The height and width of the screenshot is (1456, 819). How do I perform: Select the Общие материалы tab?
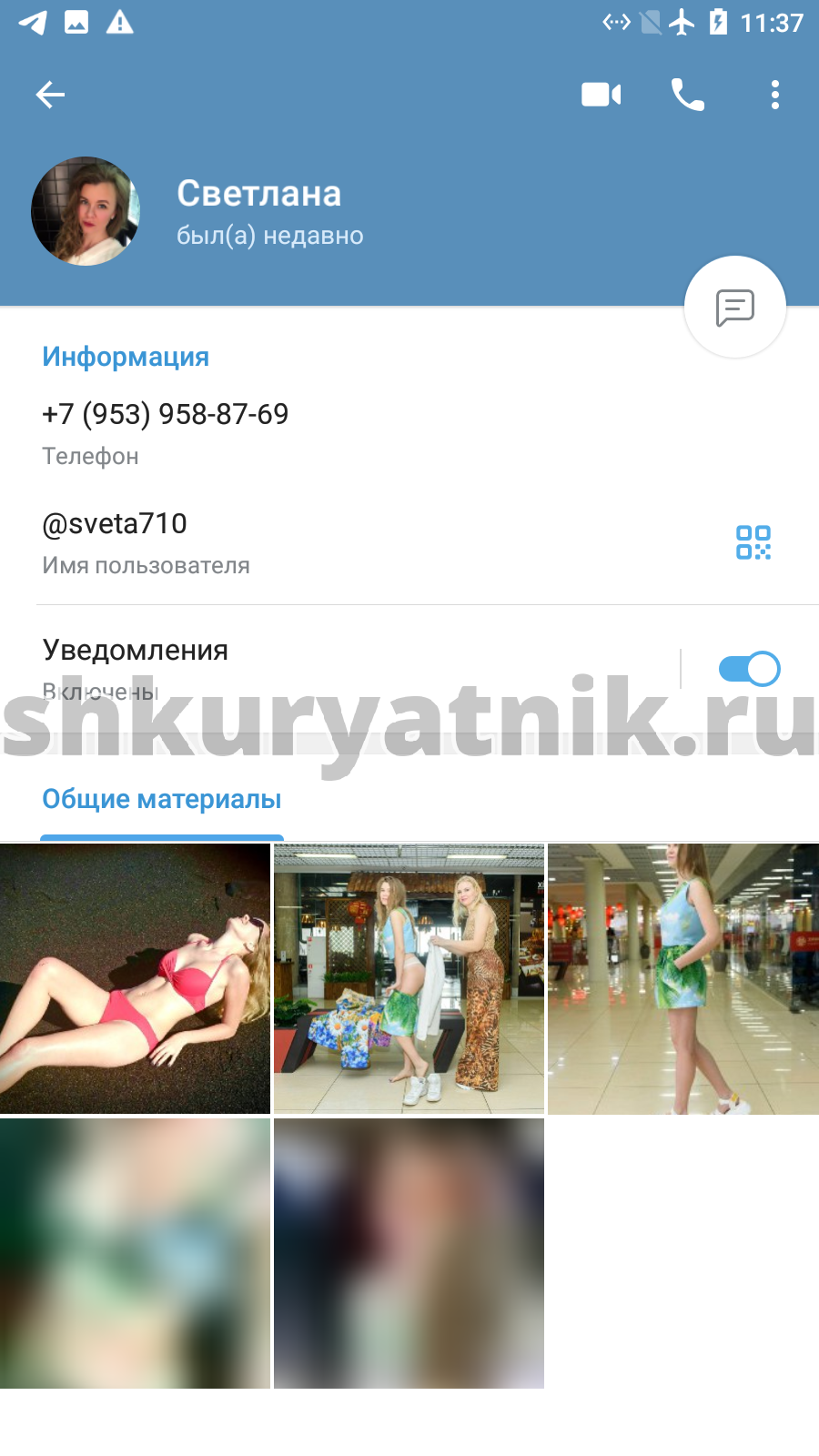pos(162,800)
